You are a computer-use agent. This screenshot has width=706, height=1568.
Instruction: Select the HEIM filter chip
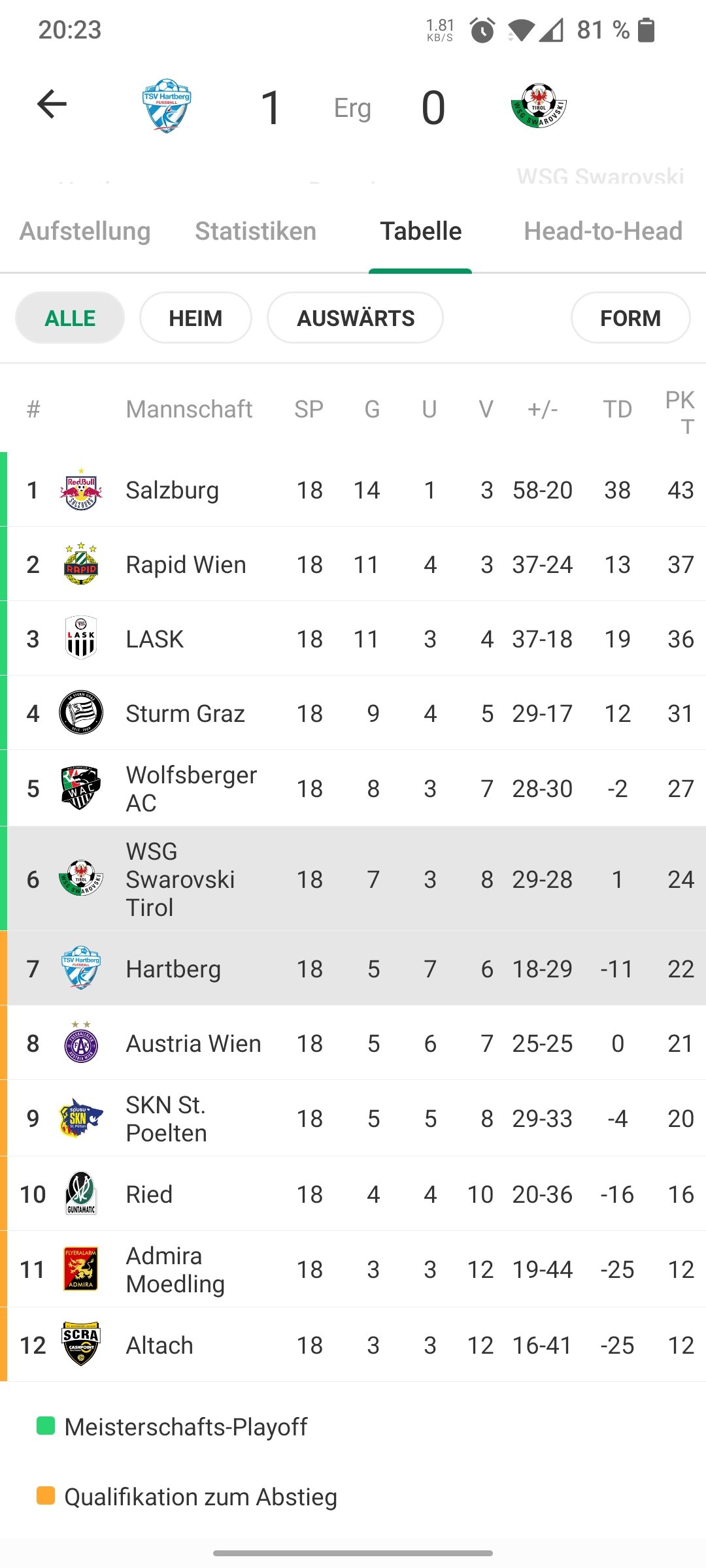(195, 318)
